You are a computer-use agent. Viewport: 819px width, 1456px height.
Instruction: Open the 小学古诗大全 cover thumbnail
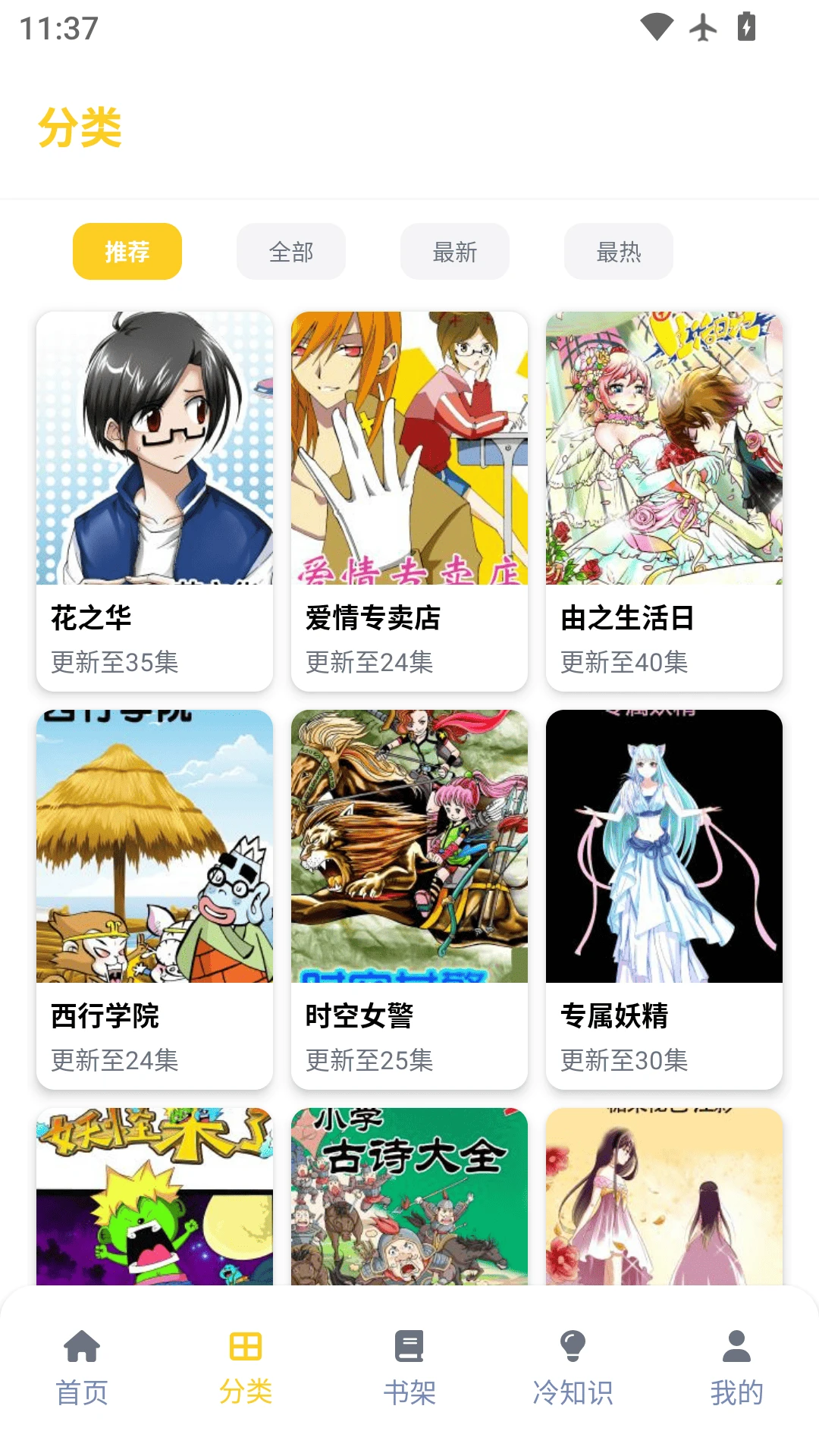[409, 1198]
